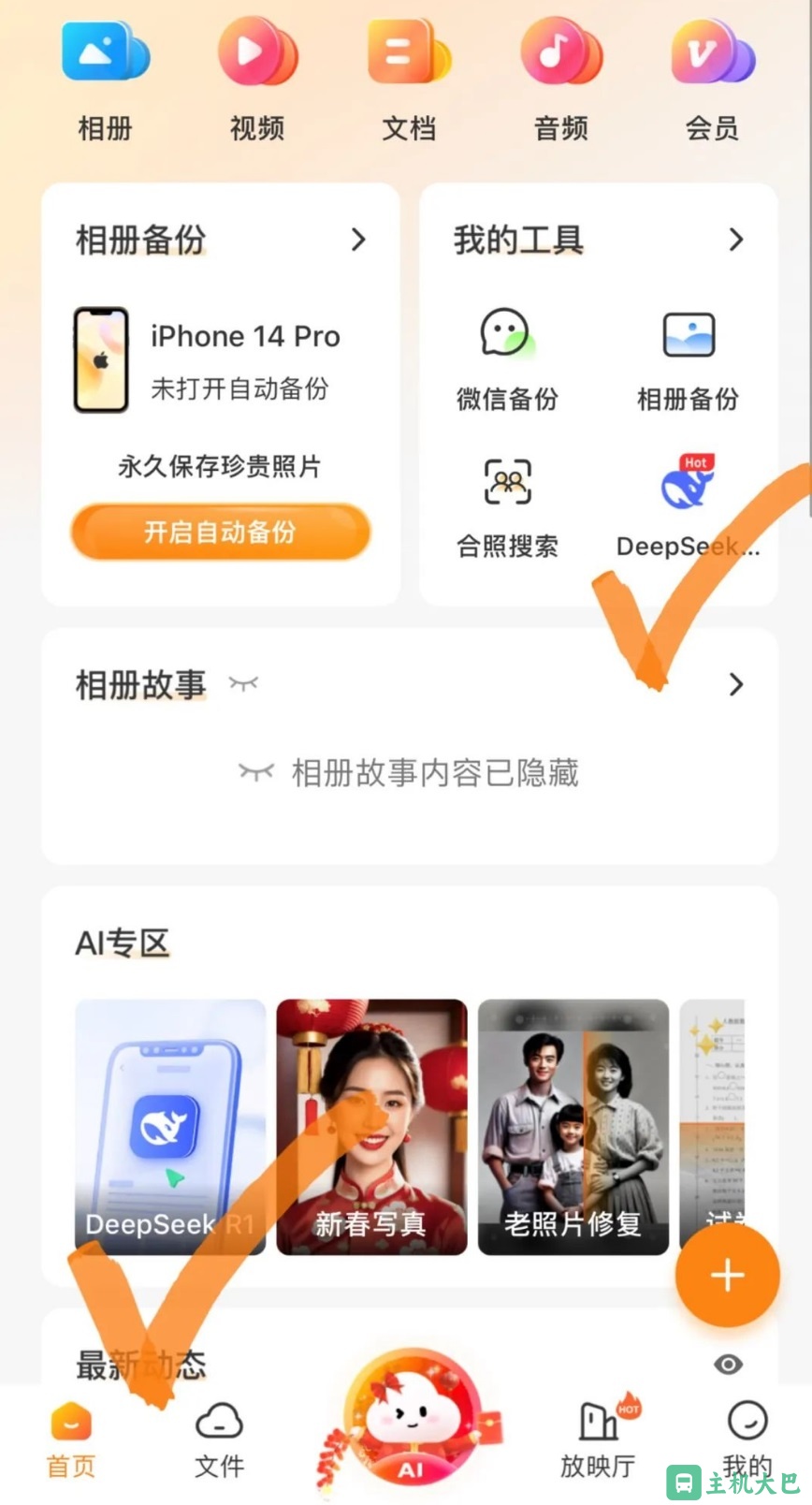Open the 老照片修复 AI card

click(x=573, y=1127)
